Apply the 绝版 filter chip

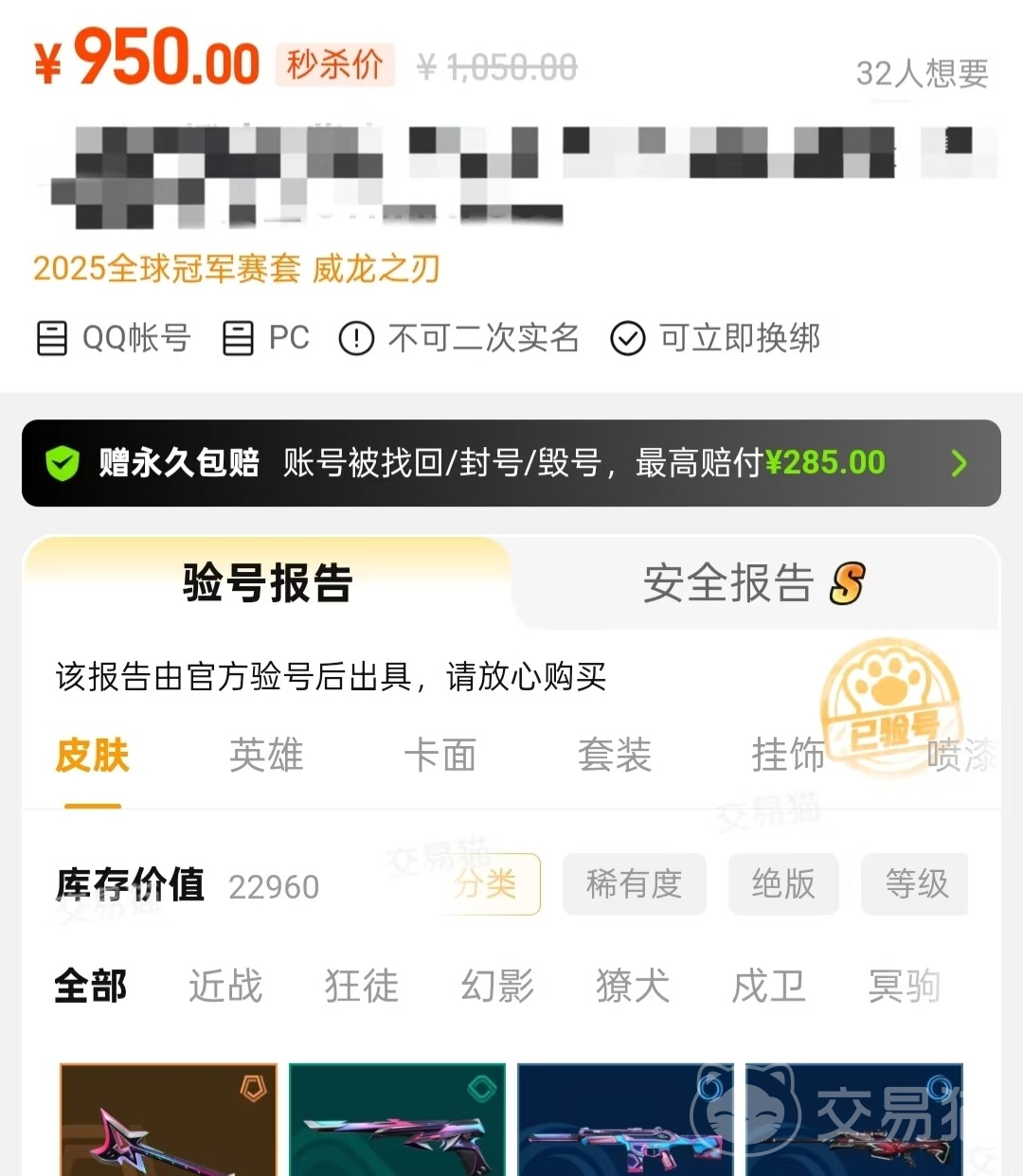coord(783,884)
